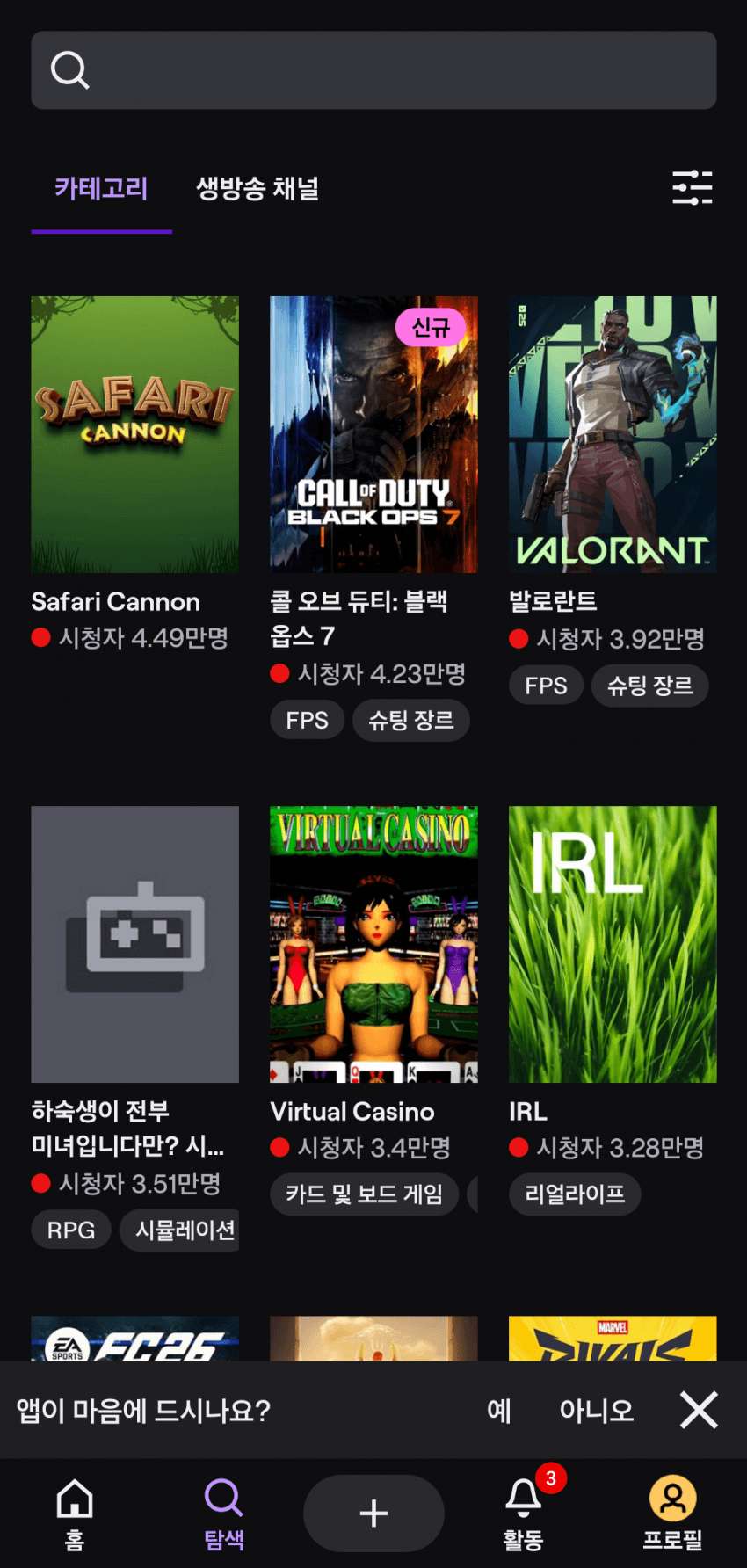Tap the plus create button
The height and width of the screenshot is (1568, 747).
[x=373, y=1513]
